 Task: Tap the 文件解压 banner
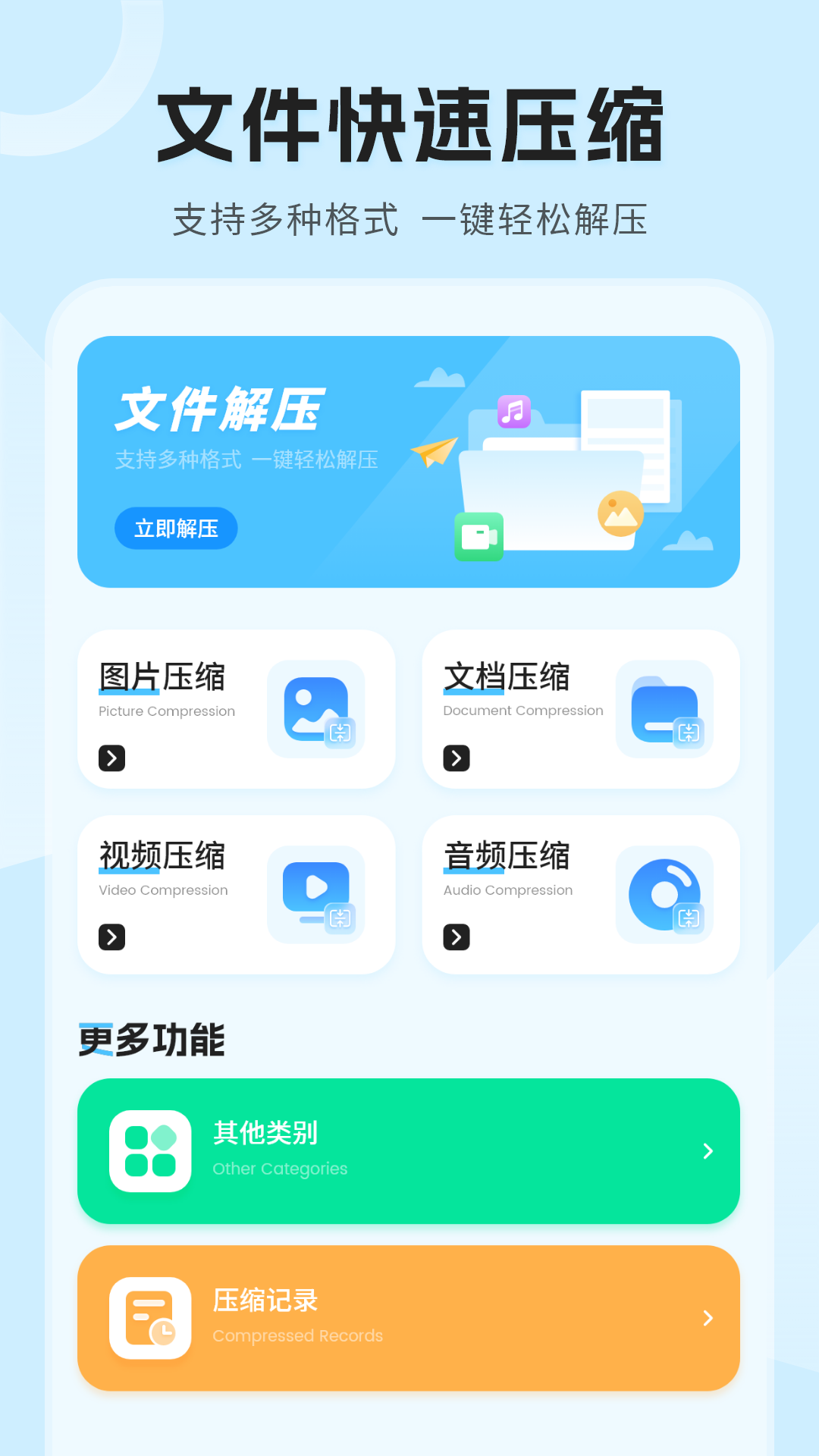(409, 460)
